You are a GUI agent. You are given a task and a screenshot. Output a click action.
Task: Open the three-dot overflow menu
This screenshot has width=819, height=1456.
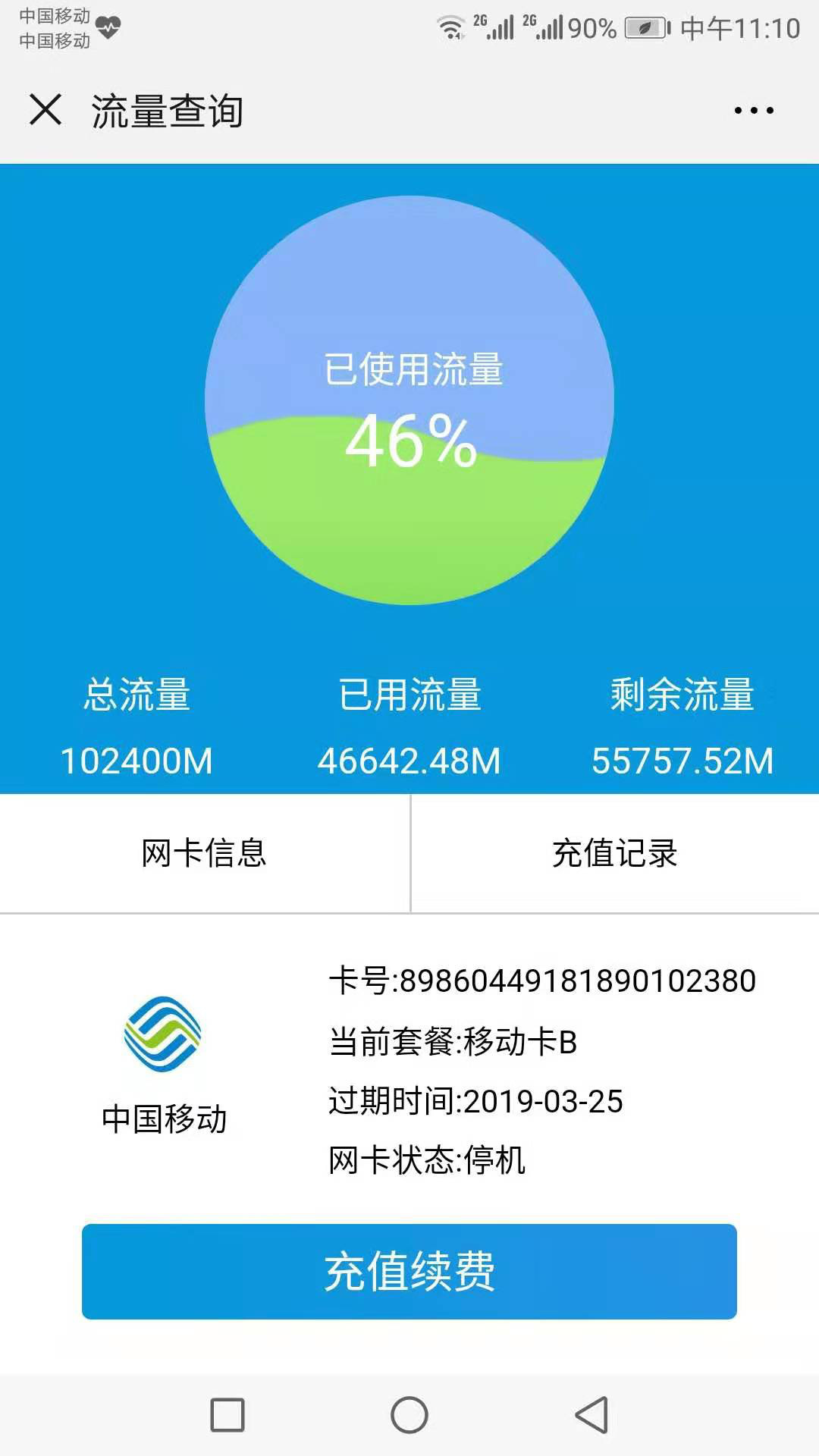tap(754, 111)
